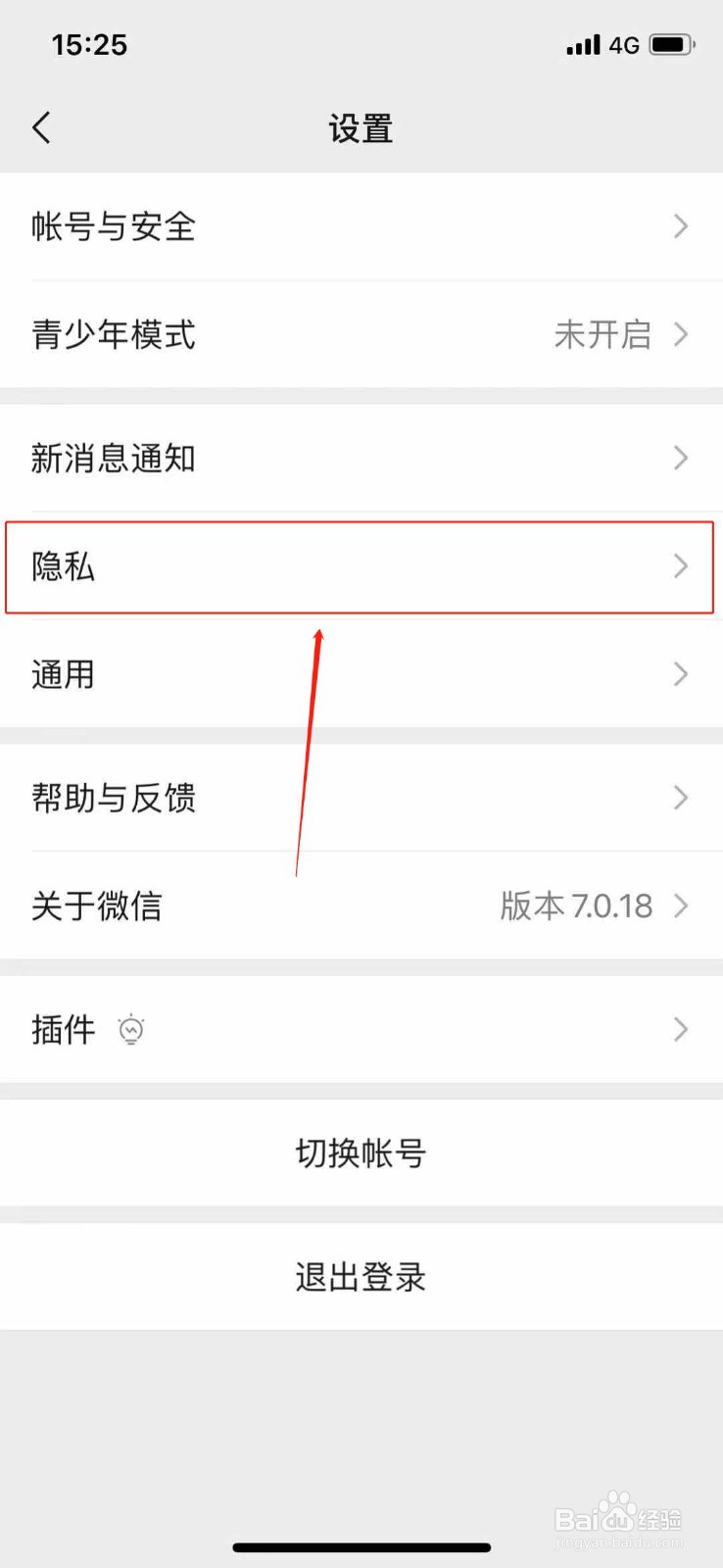View 关于微信 version 7.0.18 info
Screen dimensions: 723x1568
(x=97, y=906)
